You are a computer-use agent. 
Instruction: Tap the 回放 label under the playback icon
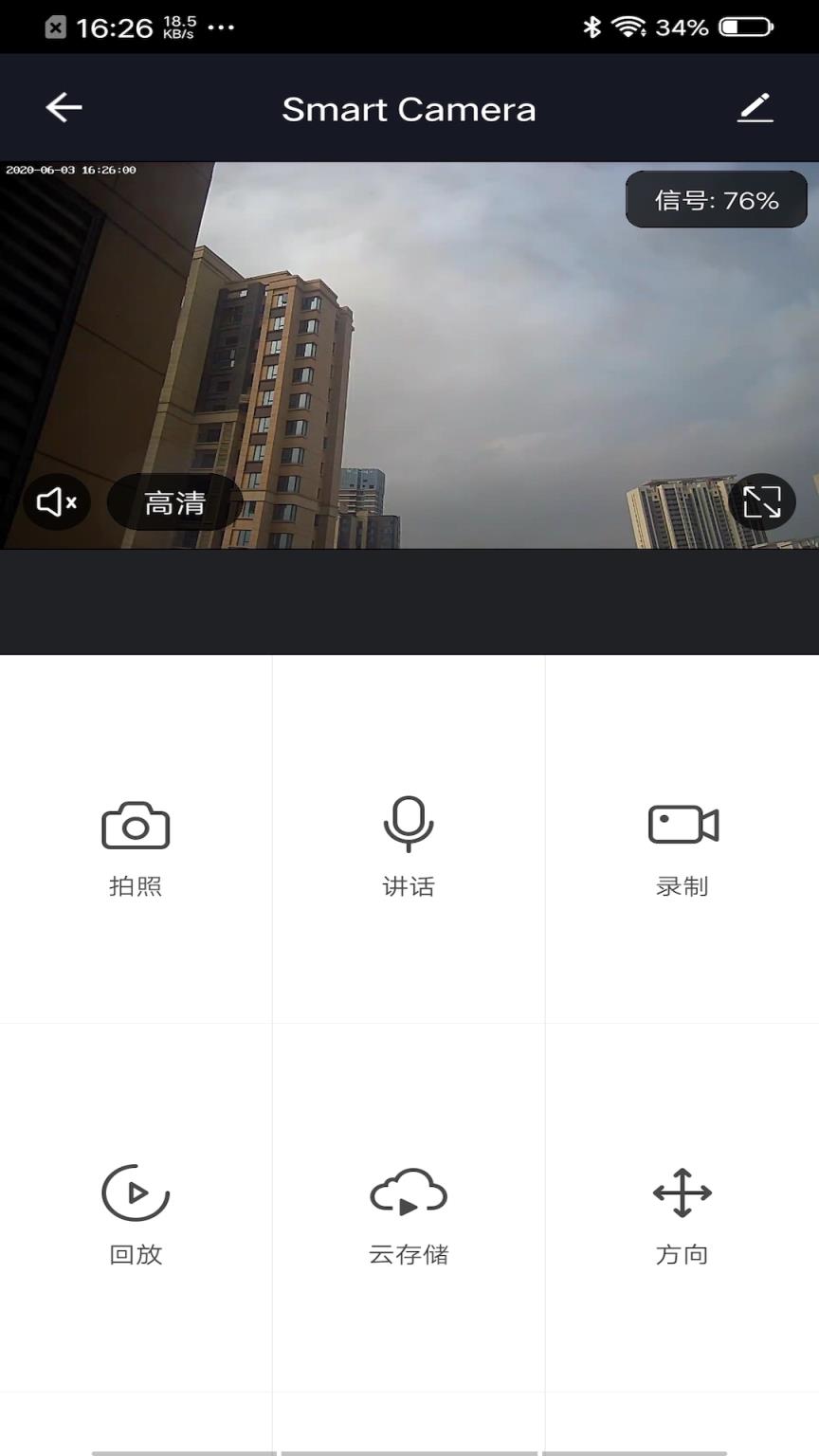point(136,1254)
